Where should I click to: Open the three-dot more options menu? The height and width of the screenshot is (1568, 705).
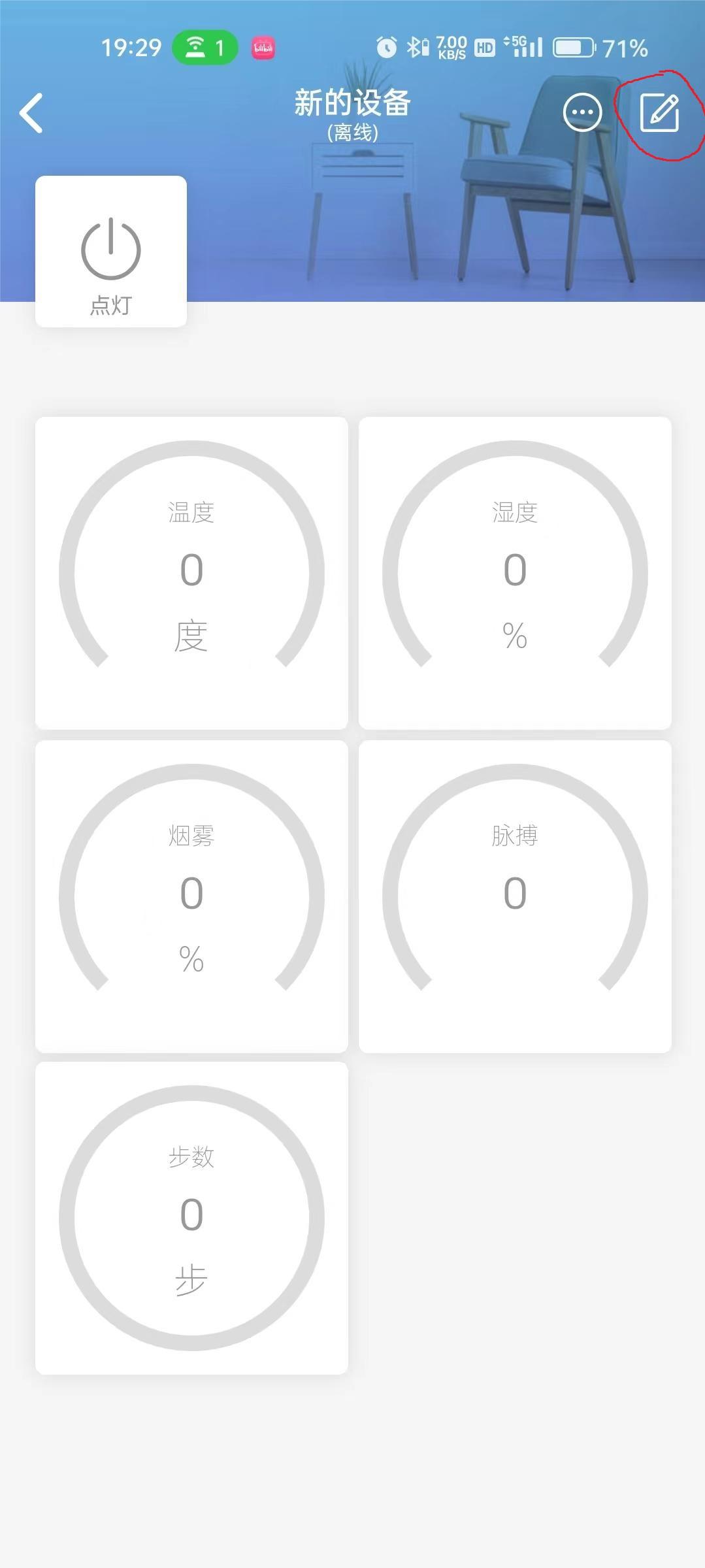pos(582,113)
